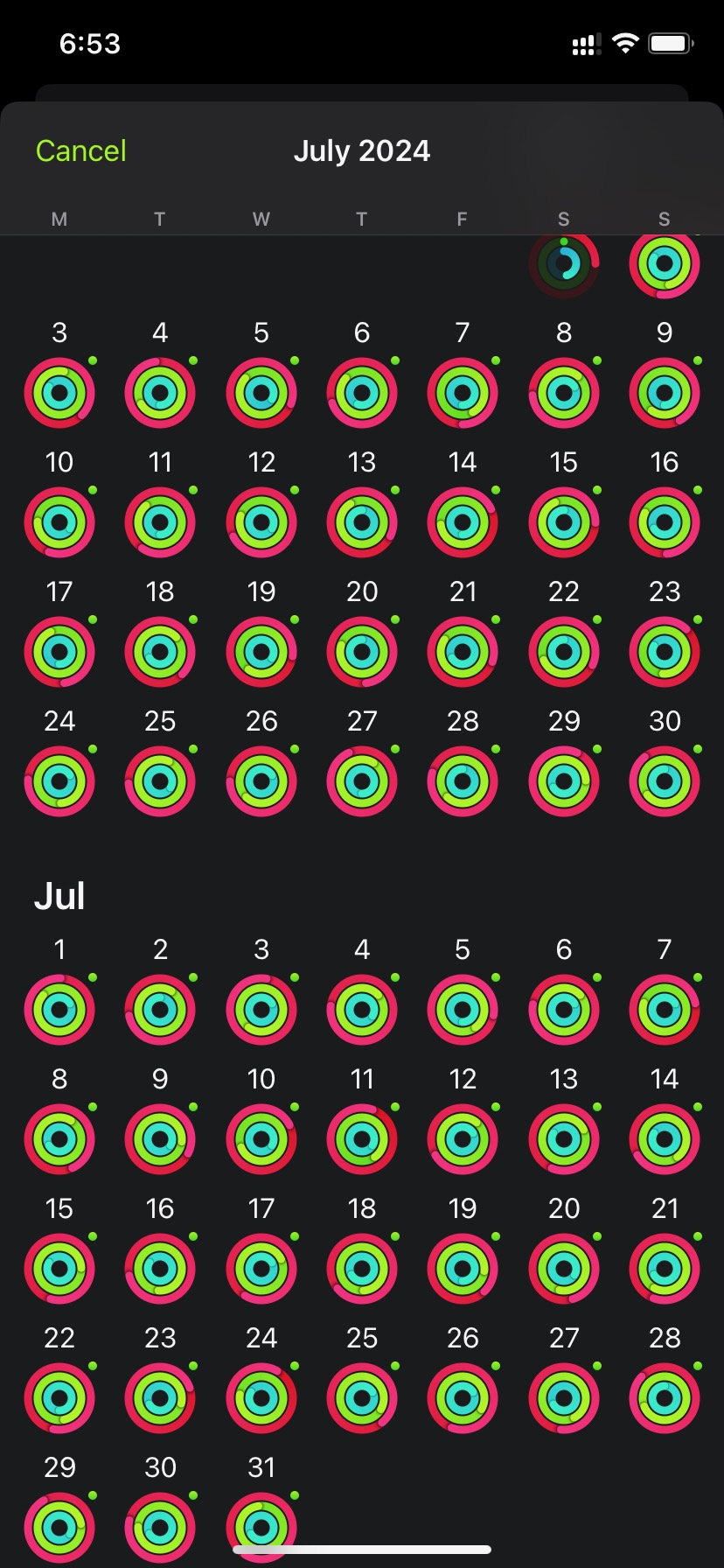View the activity rings on July 21
The height and width of the screenshot is (1568, 724).
point(664,1268)
